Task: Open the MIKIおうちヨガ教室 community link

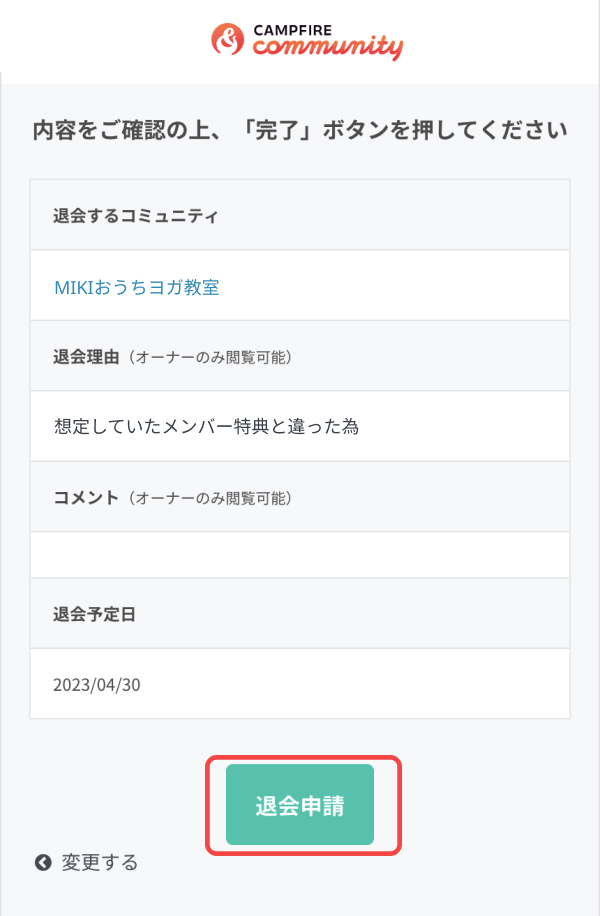Action: [137, 288]
